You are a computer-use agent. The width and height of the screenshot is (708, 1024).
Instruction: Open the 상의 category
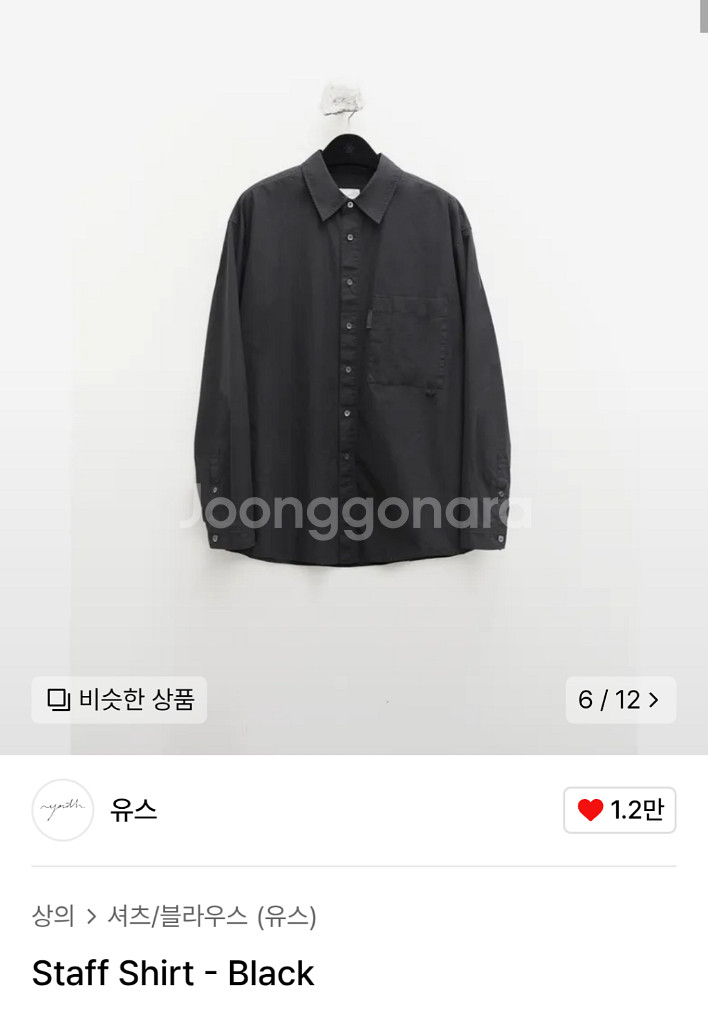click(53, 916)
